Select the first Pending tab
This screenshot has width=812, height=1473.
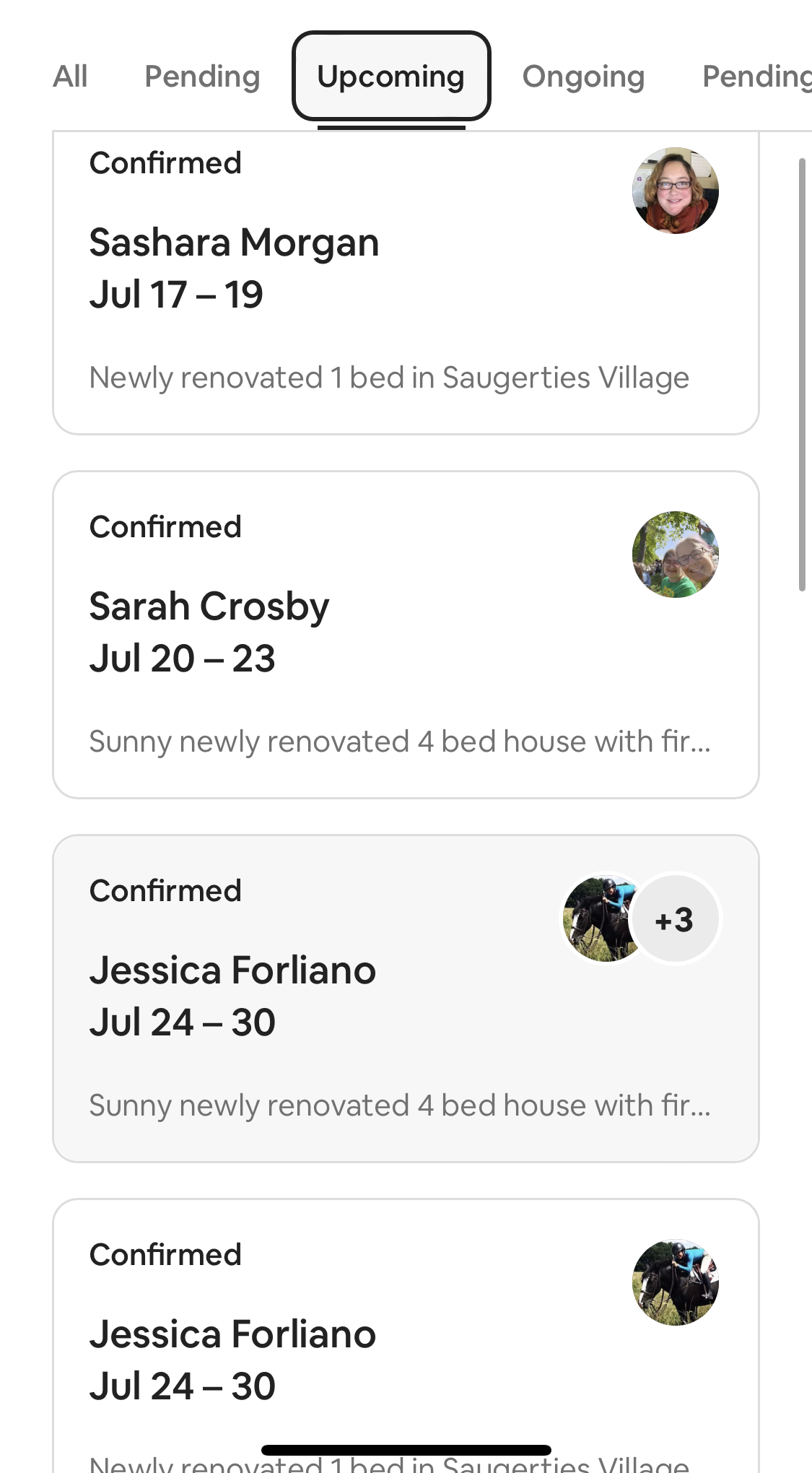coord(202,77)
